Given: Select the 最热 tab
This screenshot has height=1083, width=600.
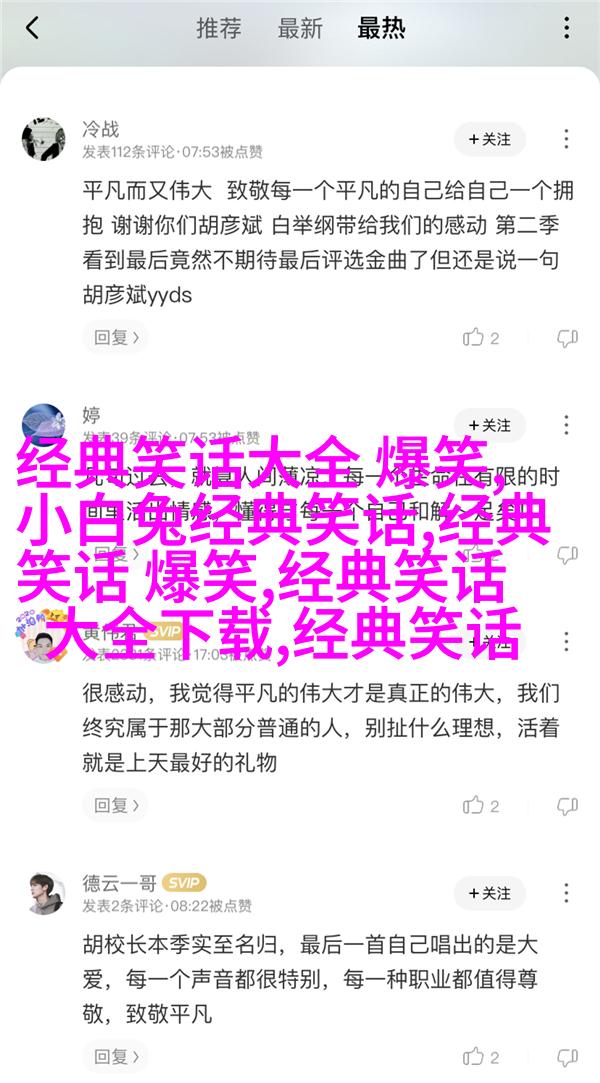Looking at the screenshot, I should (x=380, y=27).
